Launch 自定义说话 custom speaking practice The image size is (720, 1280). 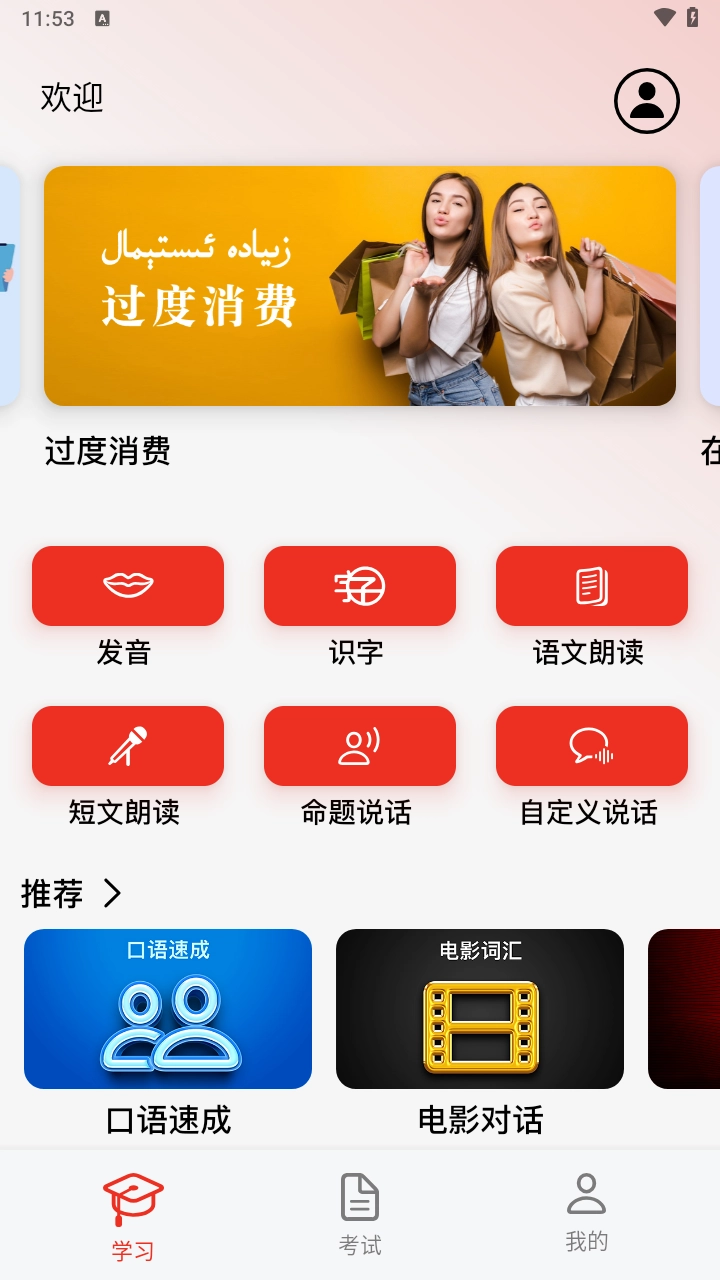591,746
